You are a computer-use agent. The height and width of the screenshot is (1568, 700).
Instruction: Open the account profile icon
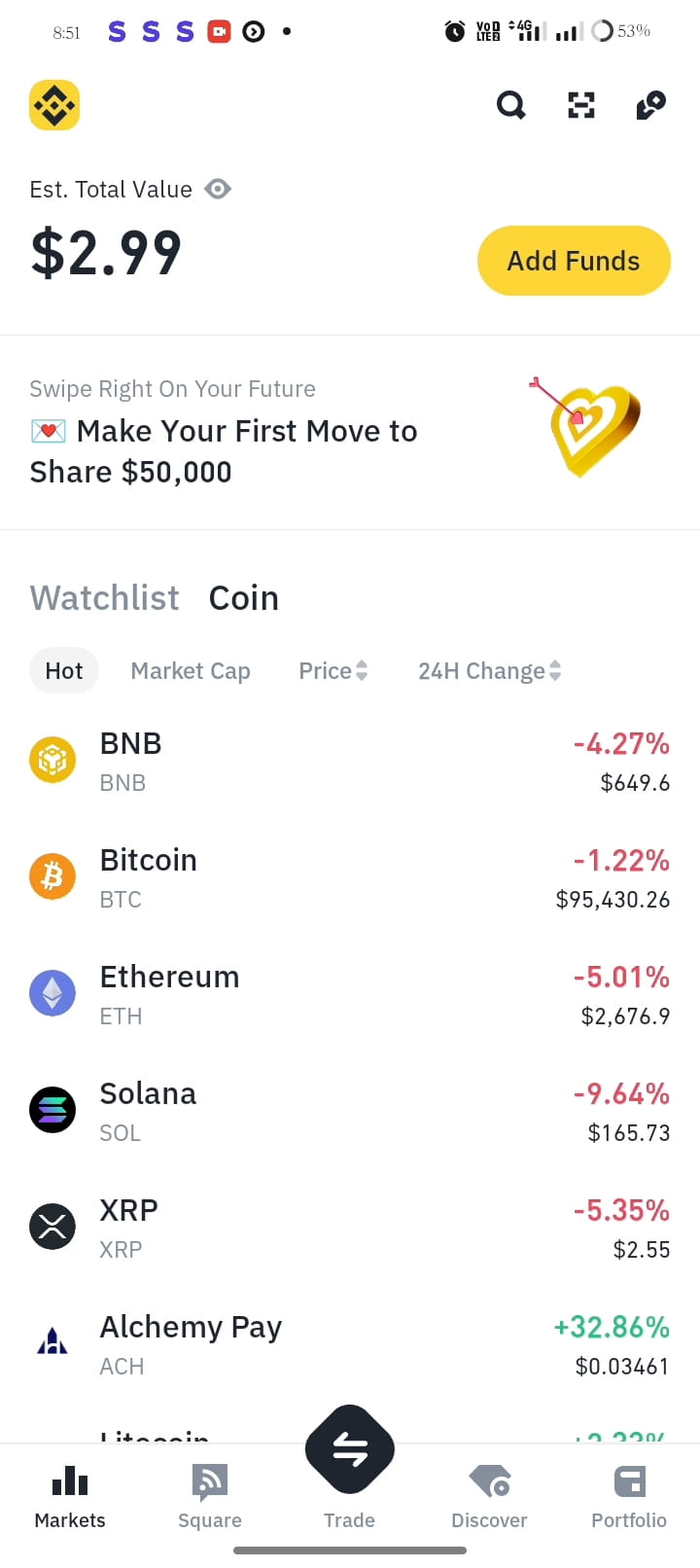click(x=649, y=105)
